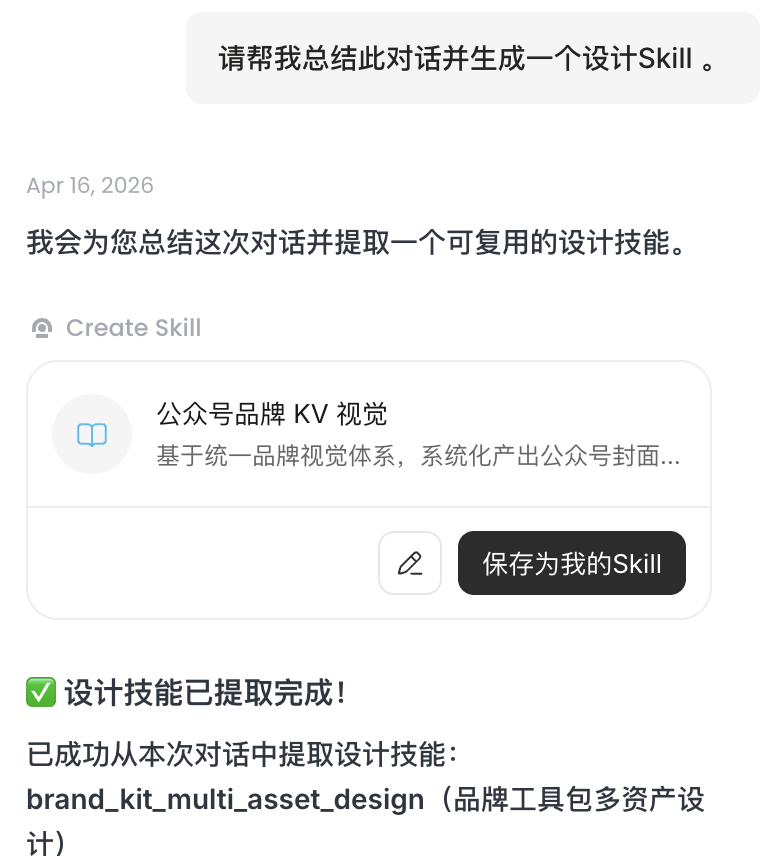The width and height of the screenshot is (780, 856).
Task: Select the user message bubble at the top
Action: coord(472,58)
